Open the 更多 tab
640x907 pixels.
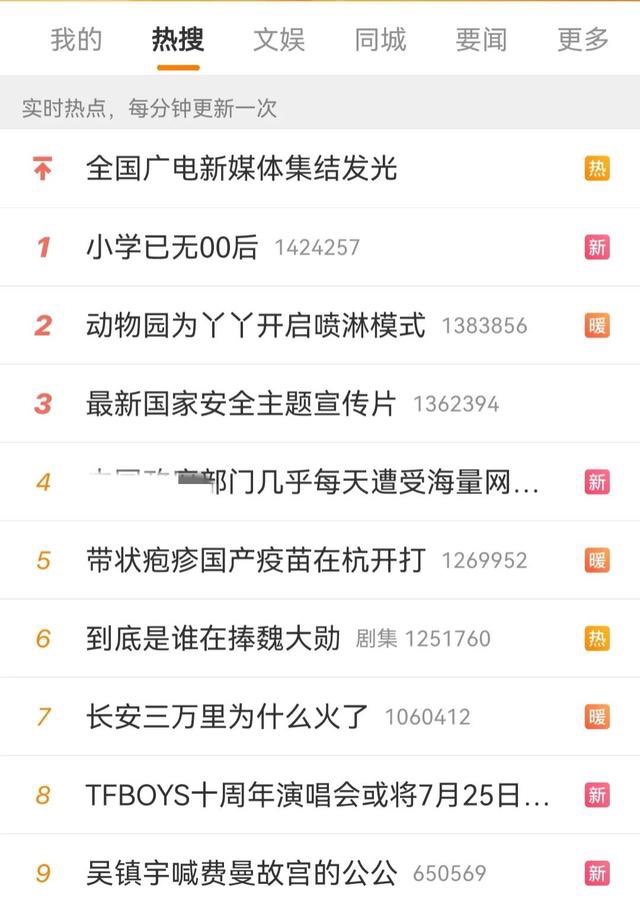tap(582, 40)
